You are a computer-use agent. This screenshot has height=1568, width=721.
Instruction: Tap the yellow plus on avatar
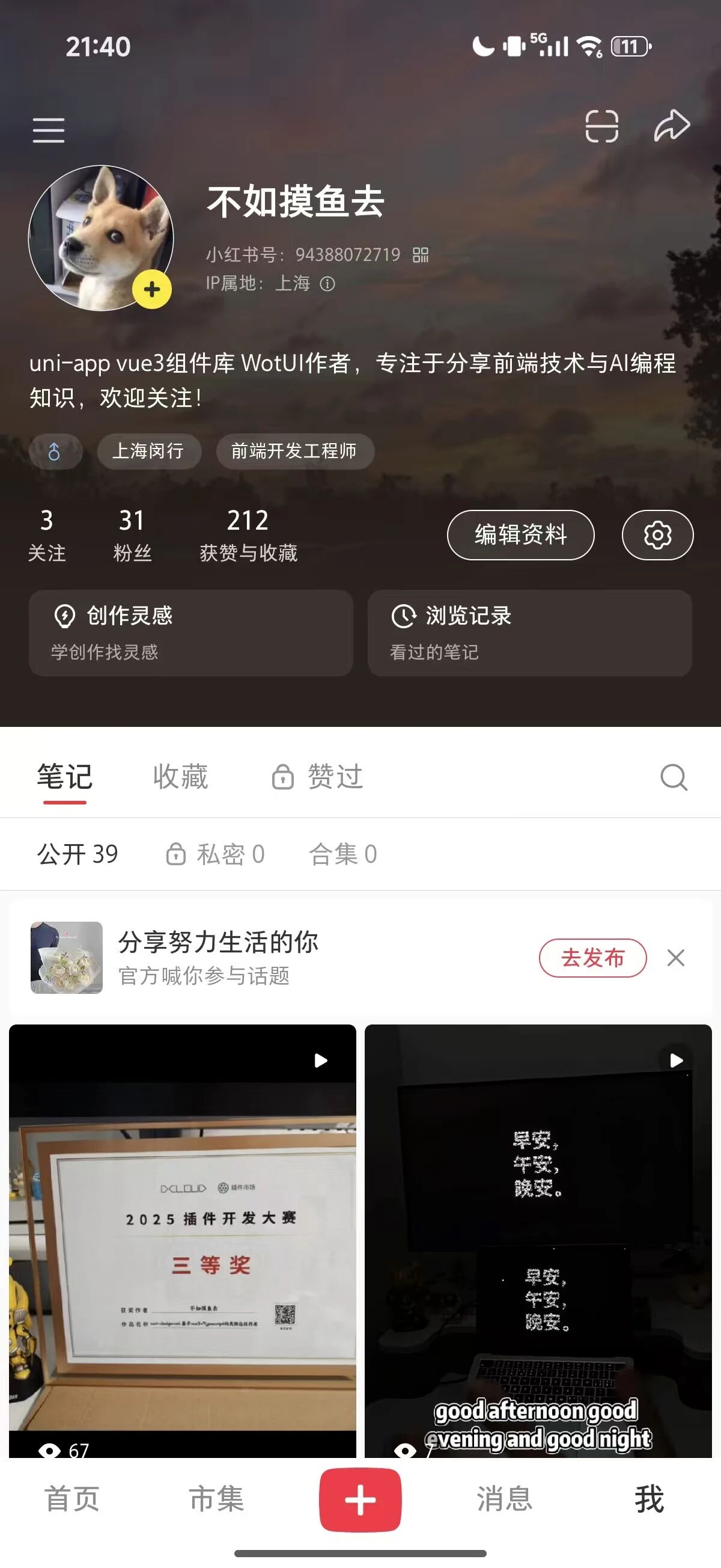coord(152,289)
